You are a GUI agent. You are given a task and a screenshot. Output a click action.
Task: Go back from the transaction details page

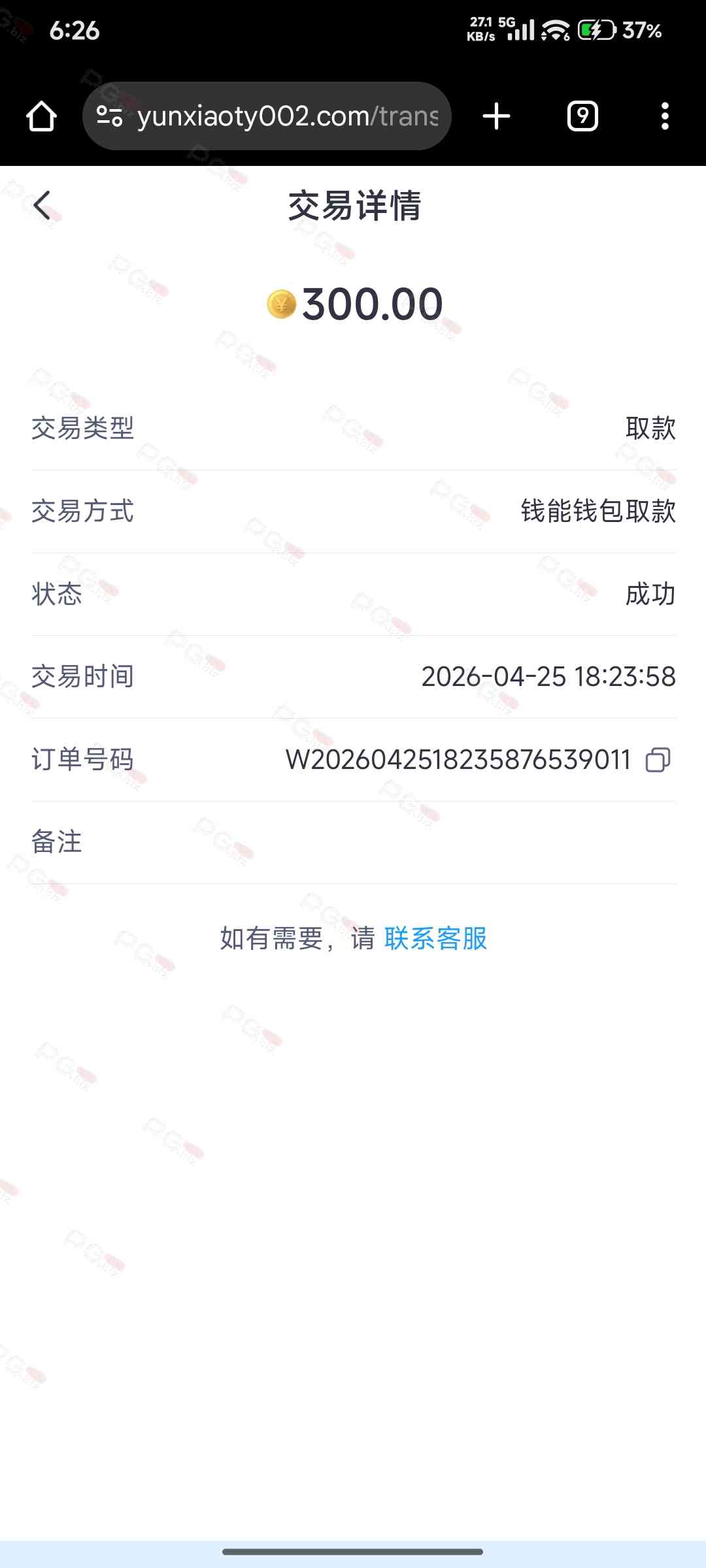click(42, 206)
